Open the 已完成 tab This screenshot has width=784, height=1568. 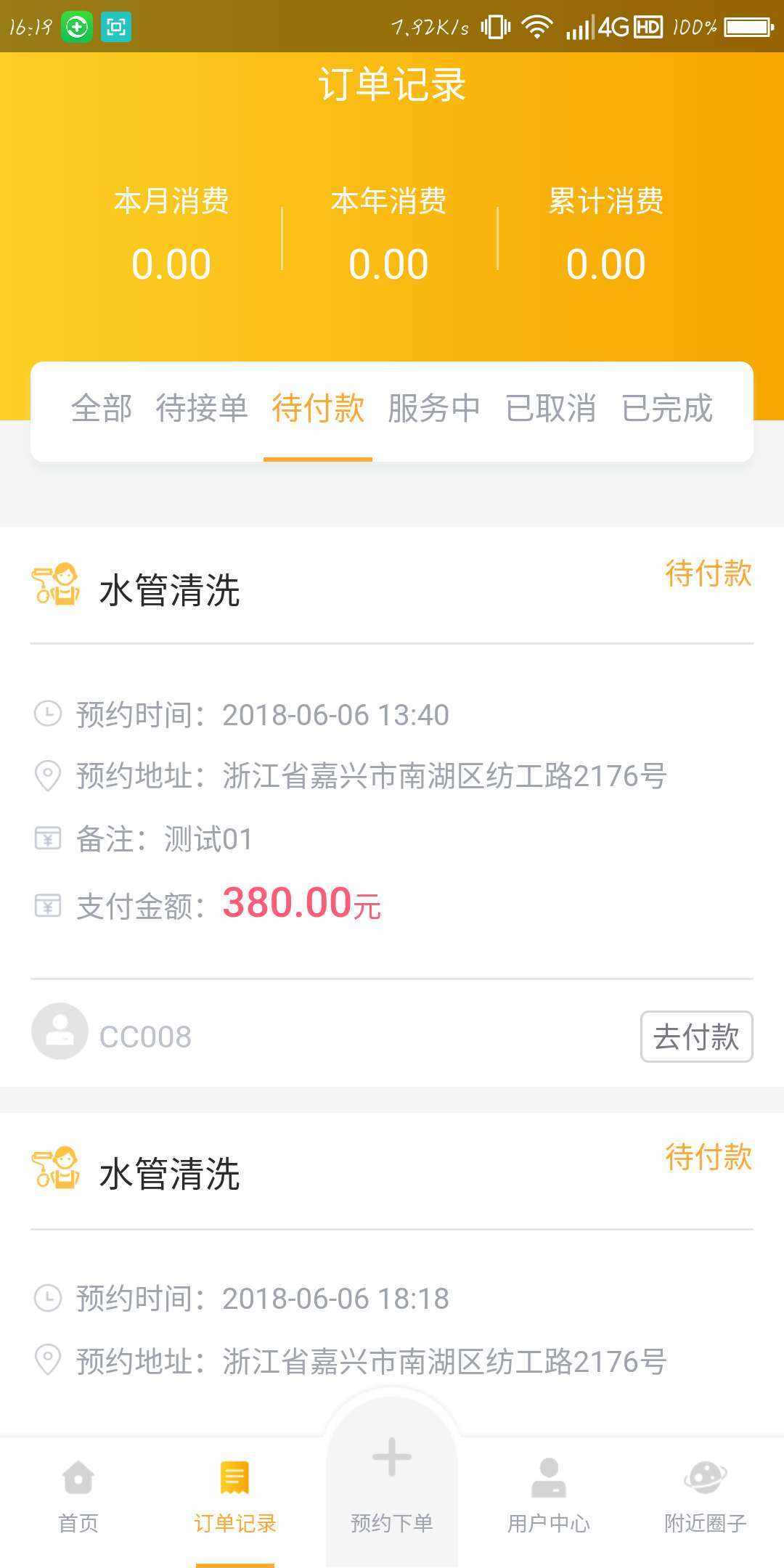pos(668,409)
